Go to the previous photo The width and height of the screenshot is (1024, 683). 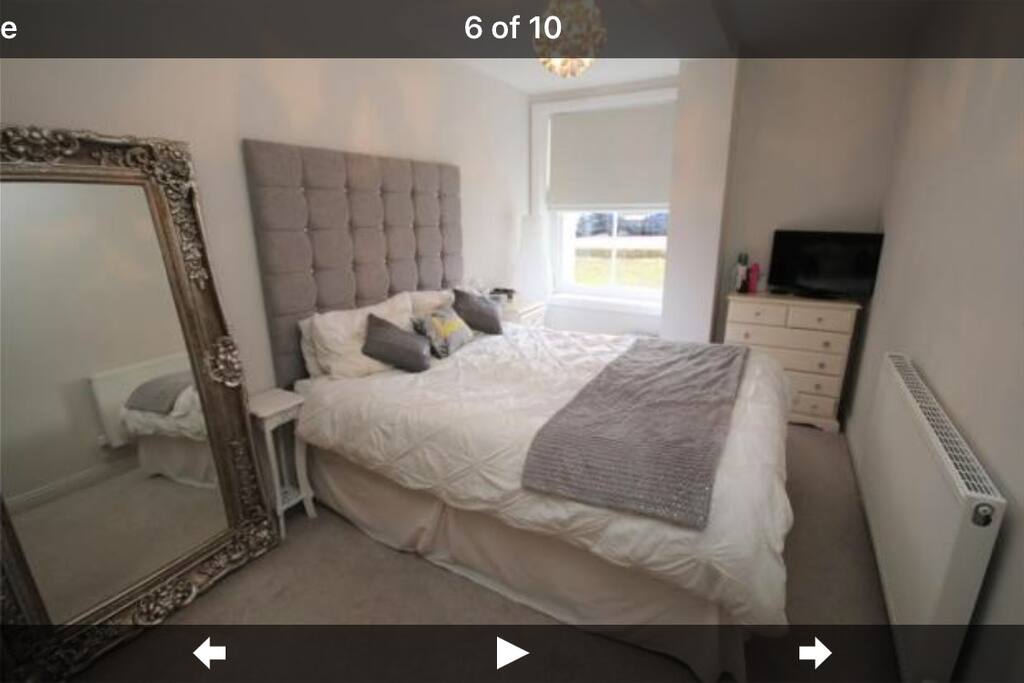209,653
